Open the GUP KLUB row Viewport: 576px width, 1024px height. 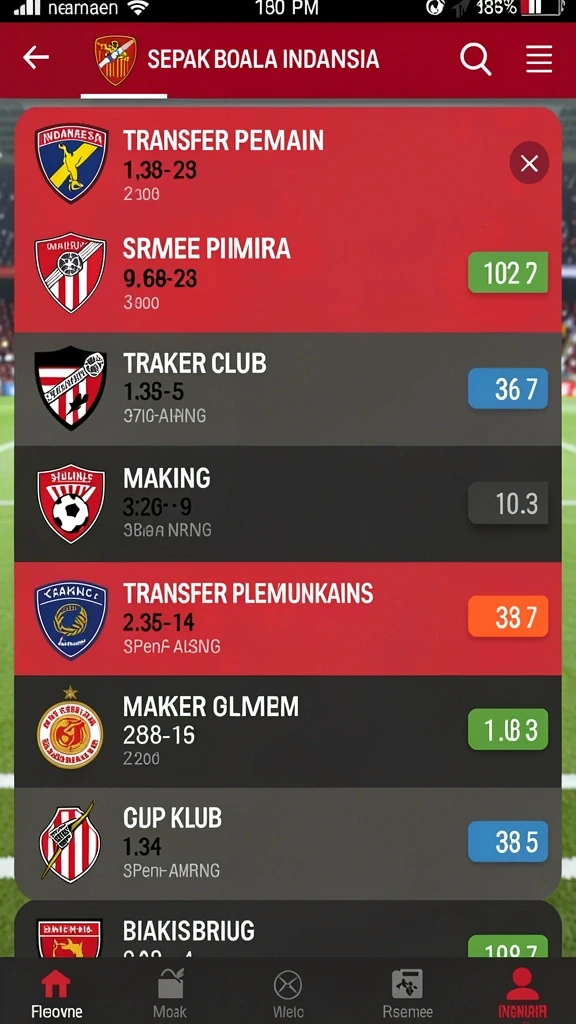pyautogui.click(x=288, y=843)
